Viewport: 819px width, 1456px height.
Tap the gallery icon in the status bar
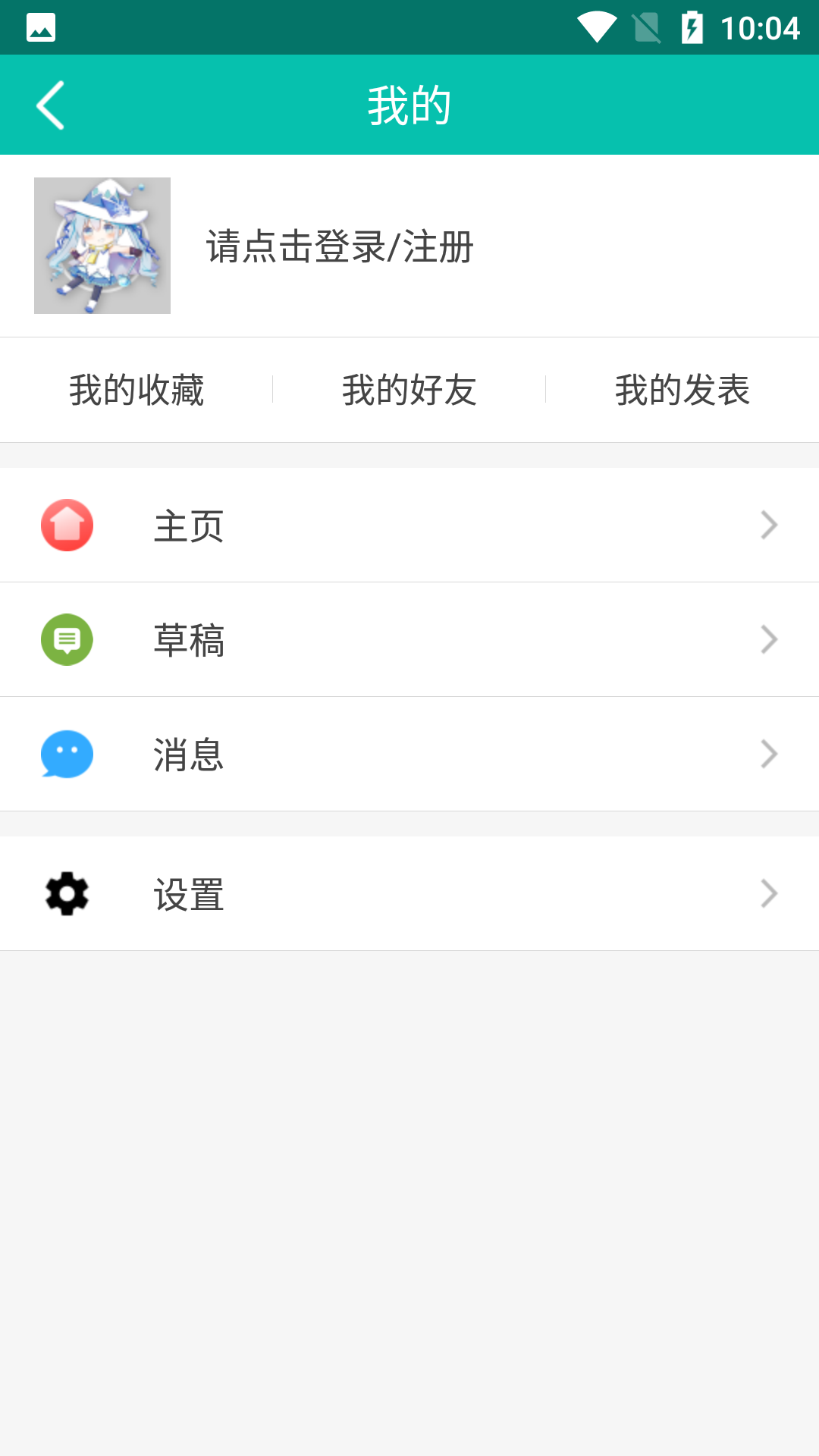coord(42,27)
